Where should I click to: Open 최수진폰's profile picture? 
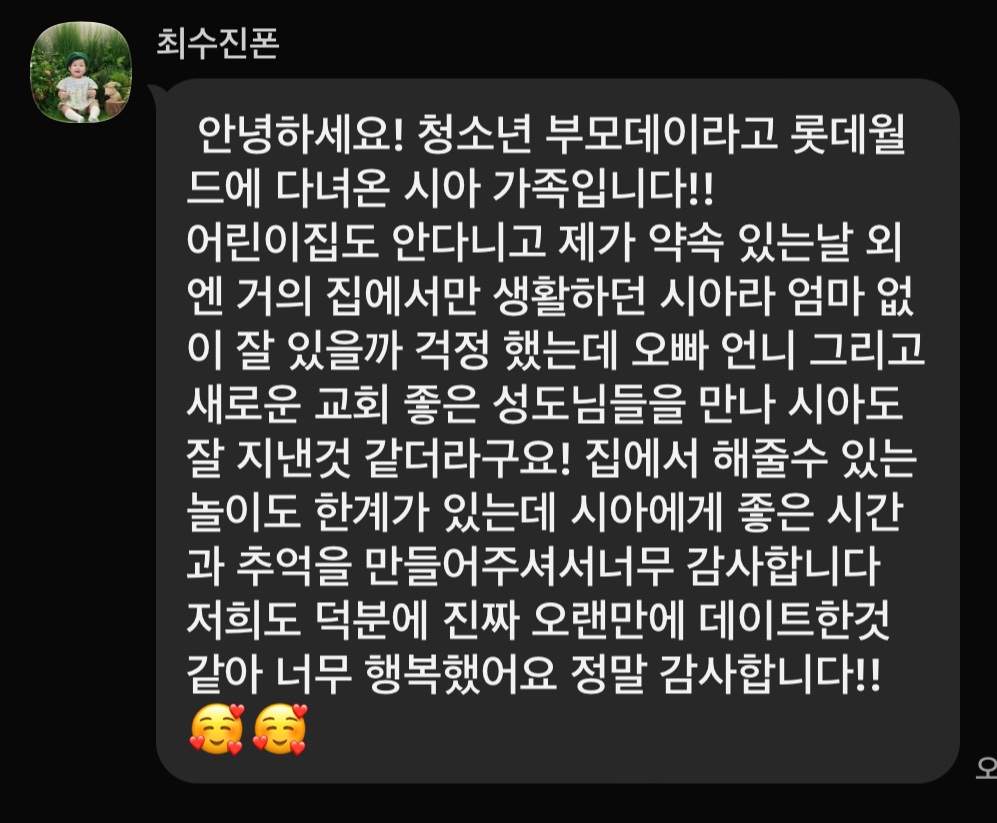pyautogui.click(x=81, y=72)
